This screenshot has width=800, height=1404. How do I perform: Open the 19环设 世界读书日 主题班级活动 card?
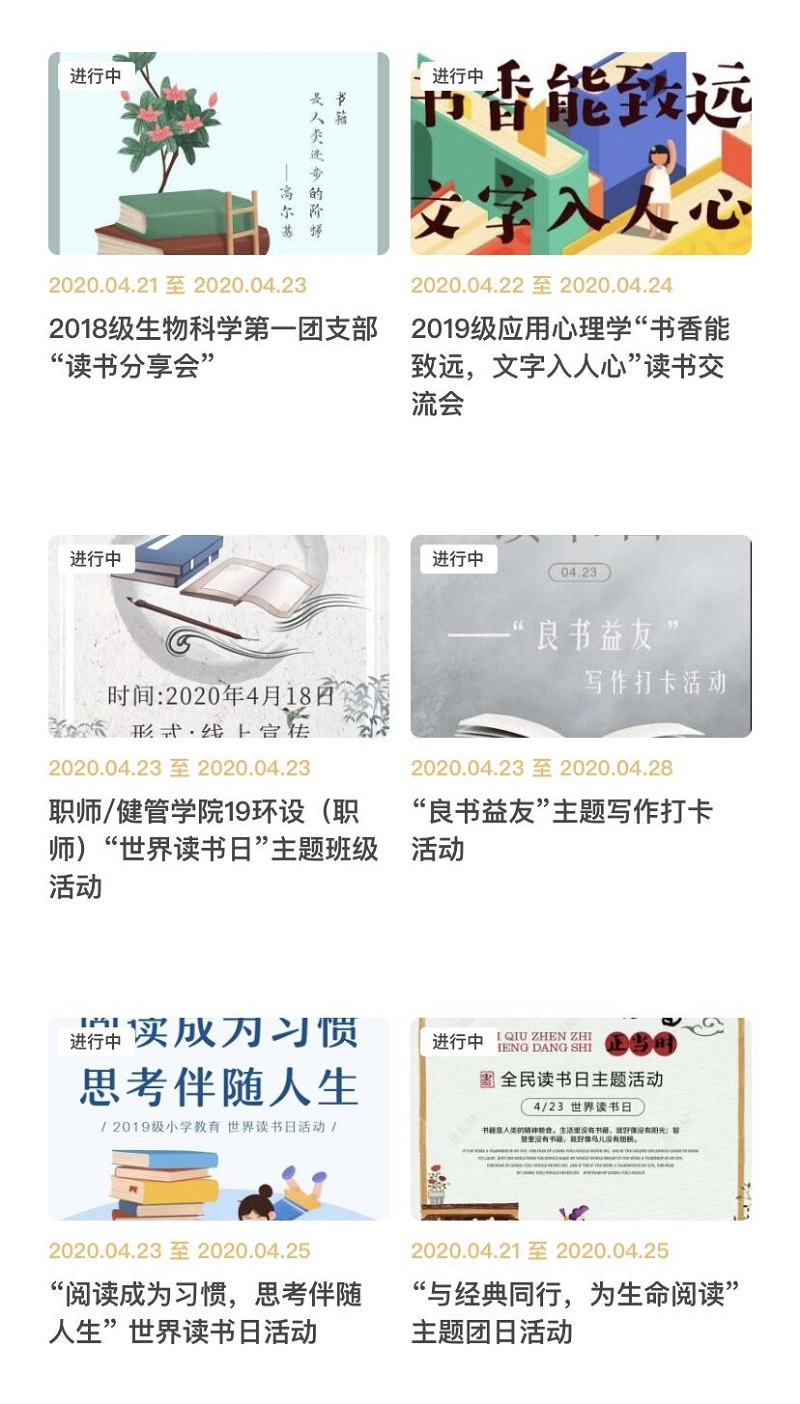click(x=218, y=637)
